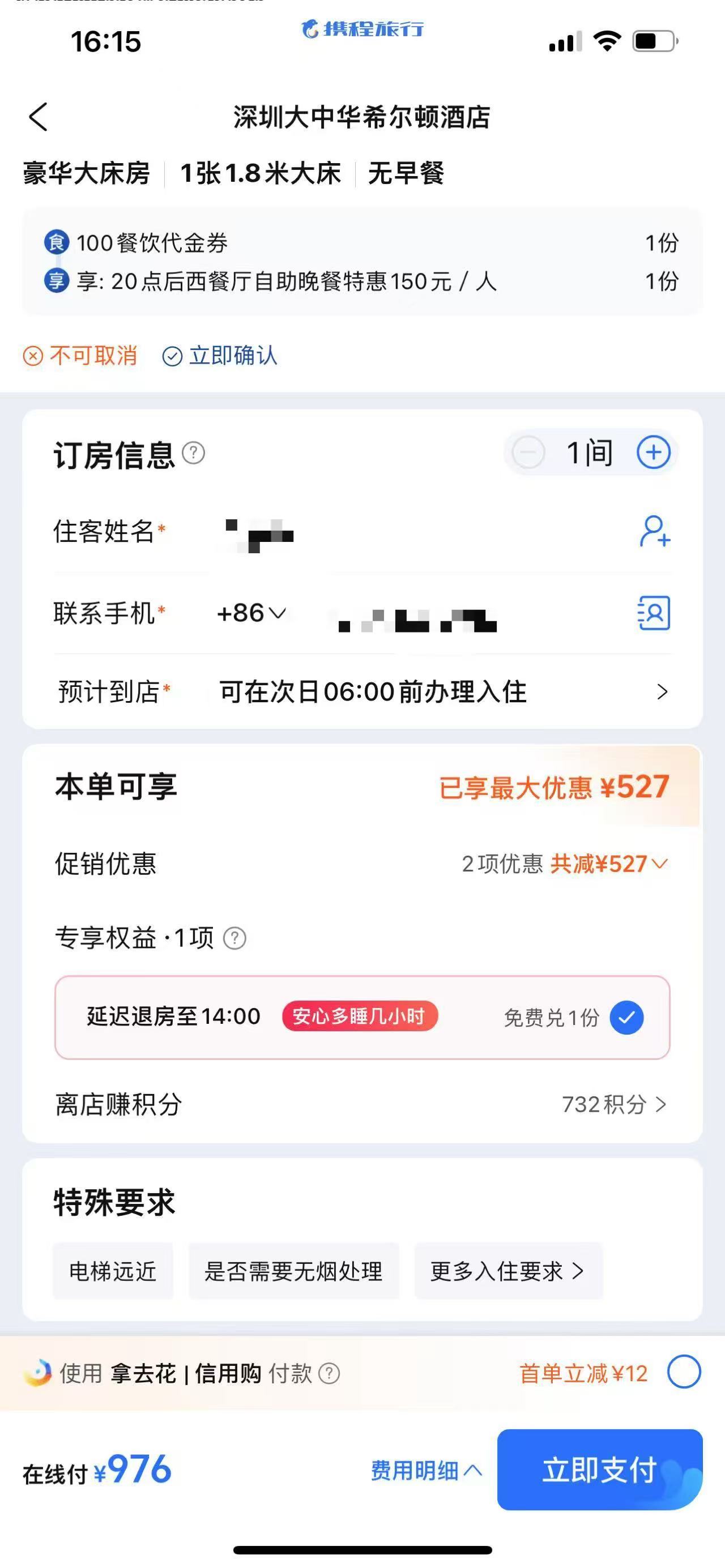725x1568 pixels.
Task: Select 拿去花 信用购 payment option
Action: coord(684,1372)
